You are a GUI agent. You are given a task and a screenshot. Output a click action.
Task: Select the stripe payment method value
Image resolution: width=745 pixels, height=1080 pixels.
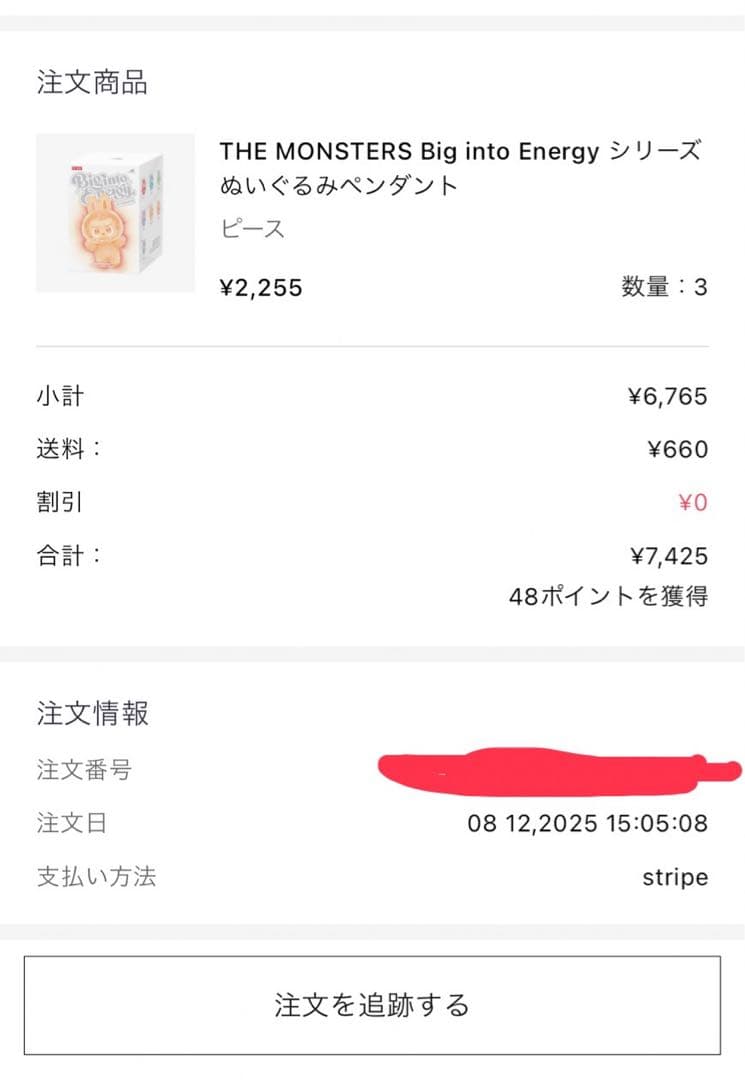coord(676,877)
